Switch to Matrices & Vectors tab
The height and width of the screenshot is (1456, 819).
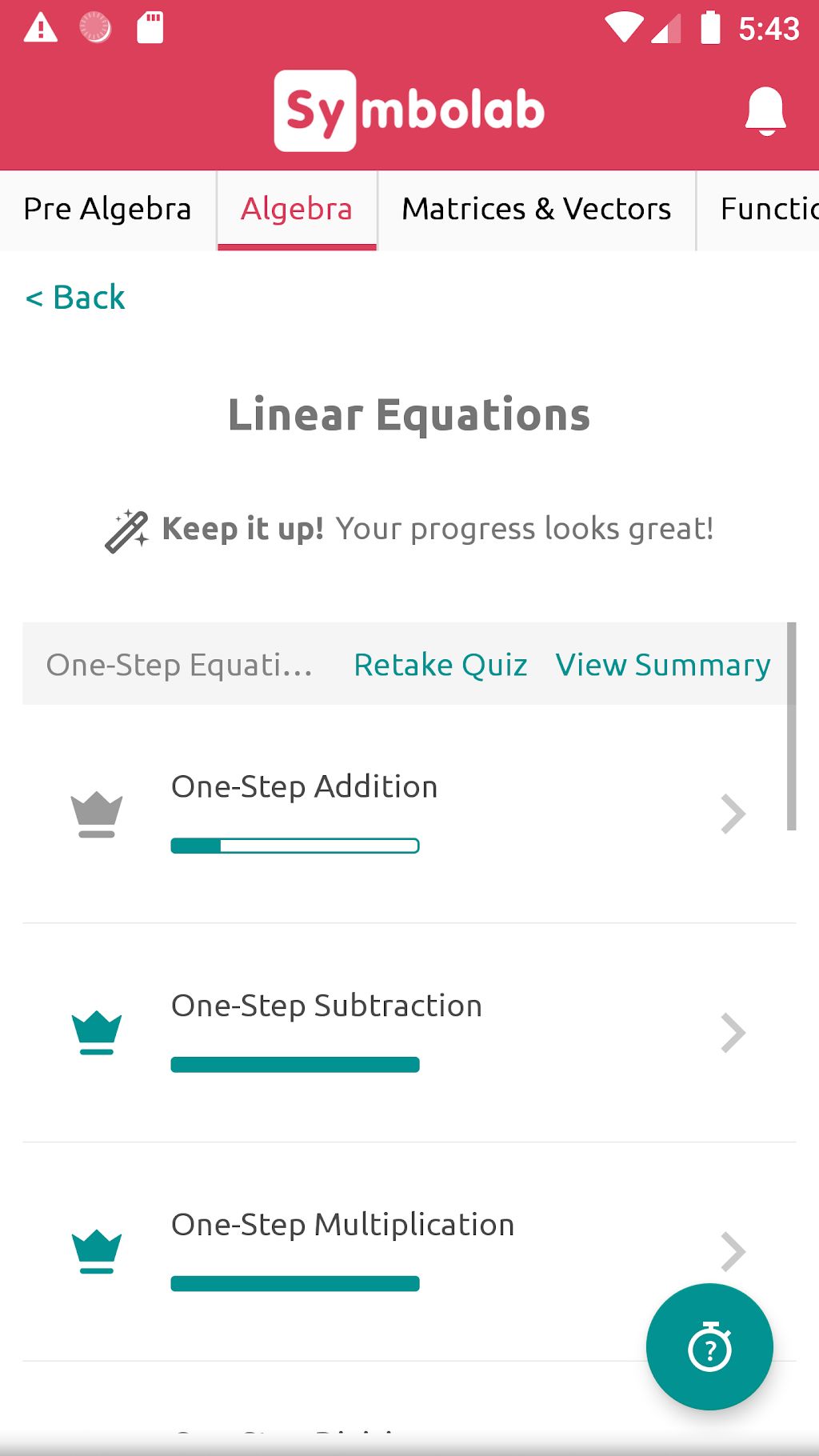pos(537,210)
